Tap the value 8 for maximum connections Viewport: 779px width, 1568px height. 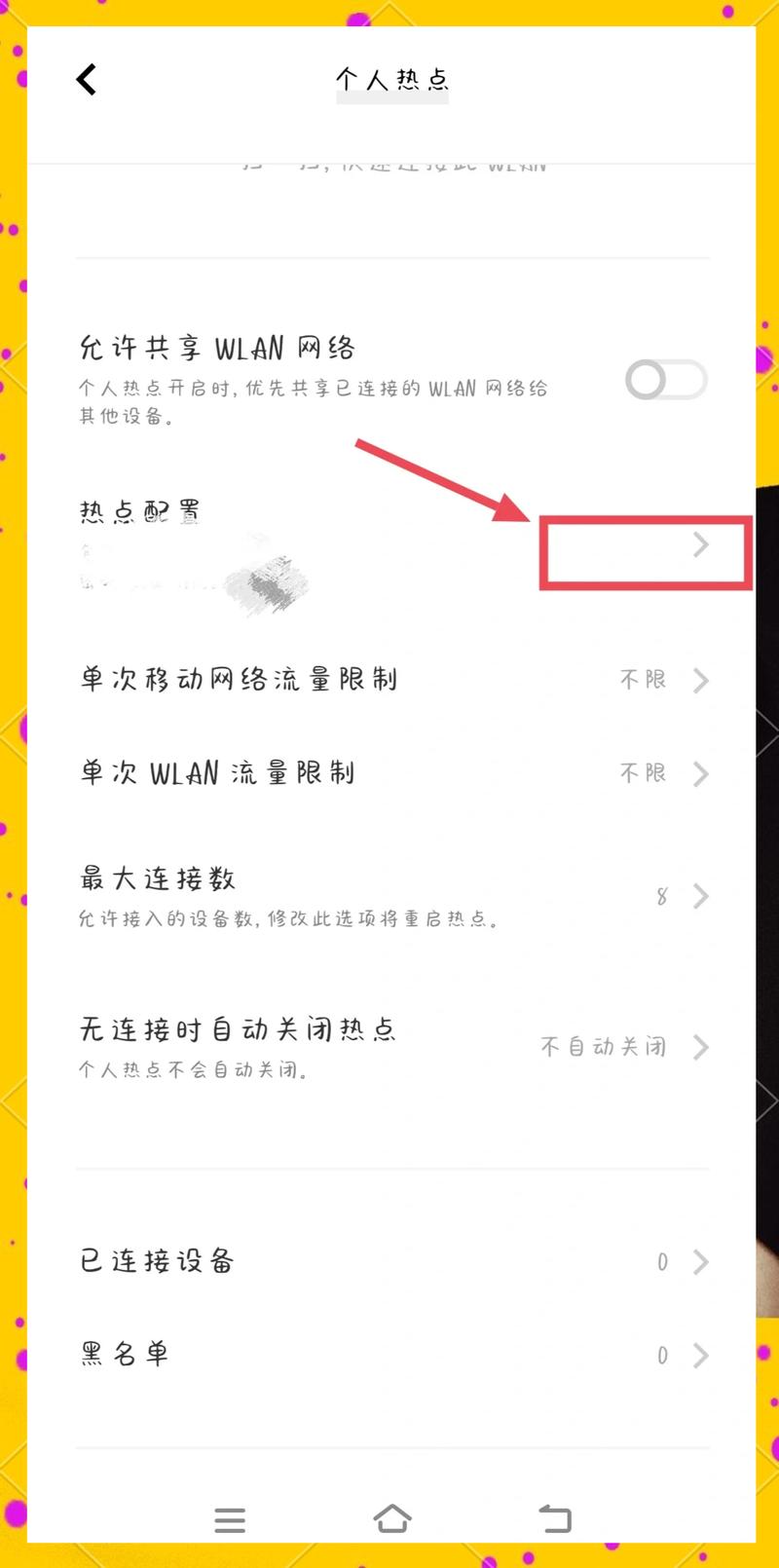pos(662,896)
